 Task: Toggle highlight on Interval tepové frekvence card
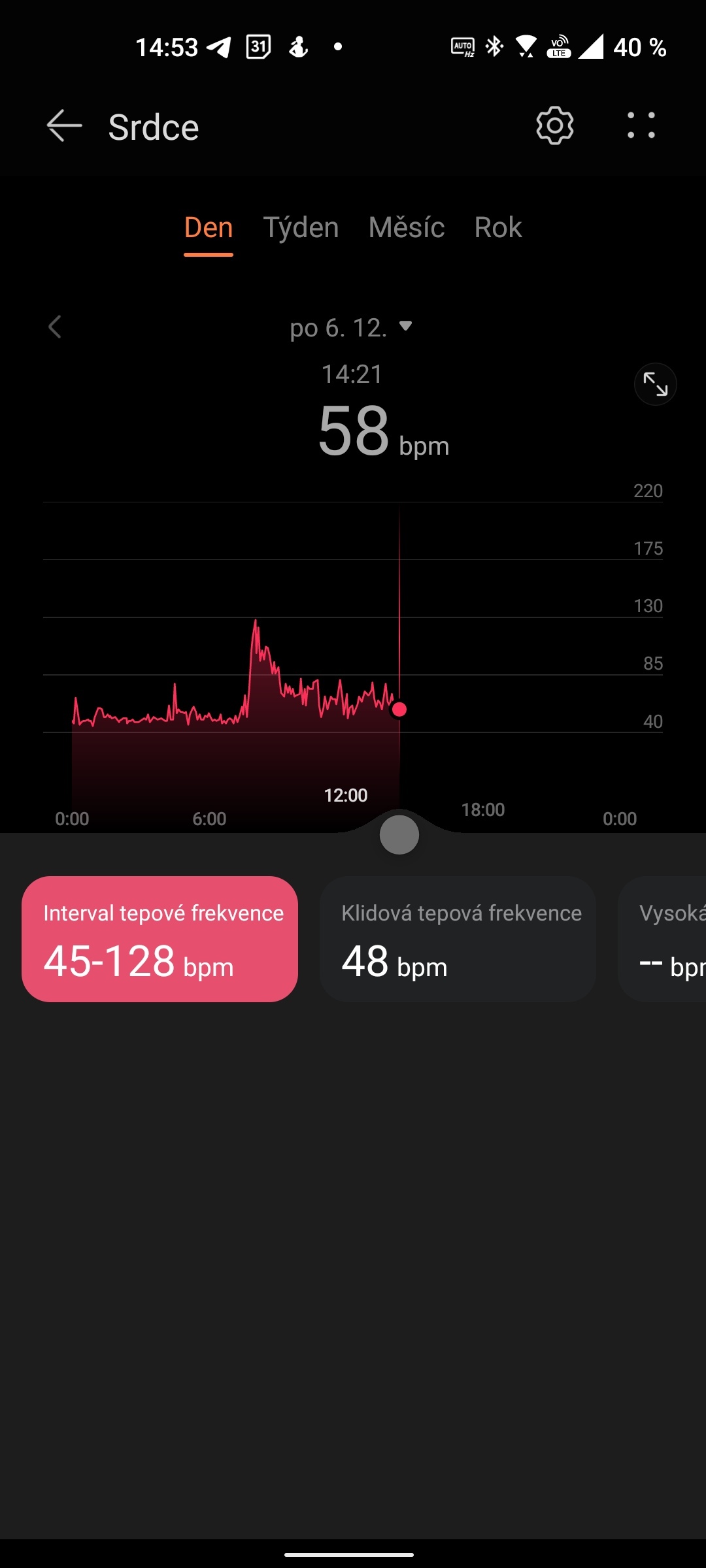160,939
